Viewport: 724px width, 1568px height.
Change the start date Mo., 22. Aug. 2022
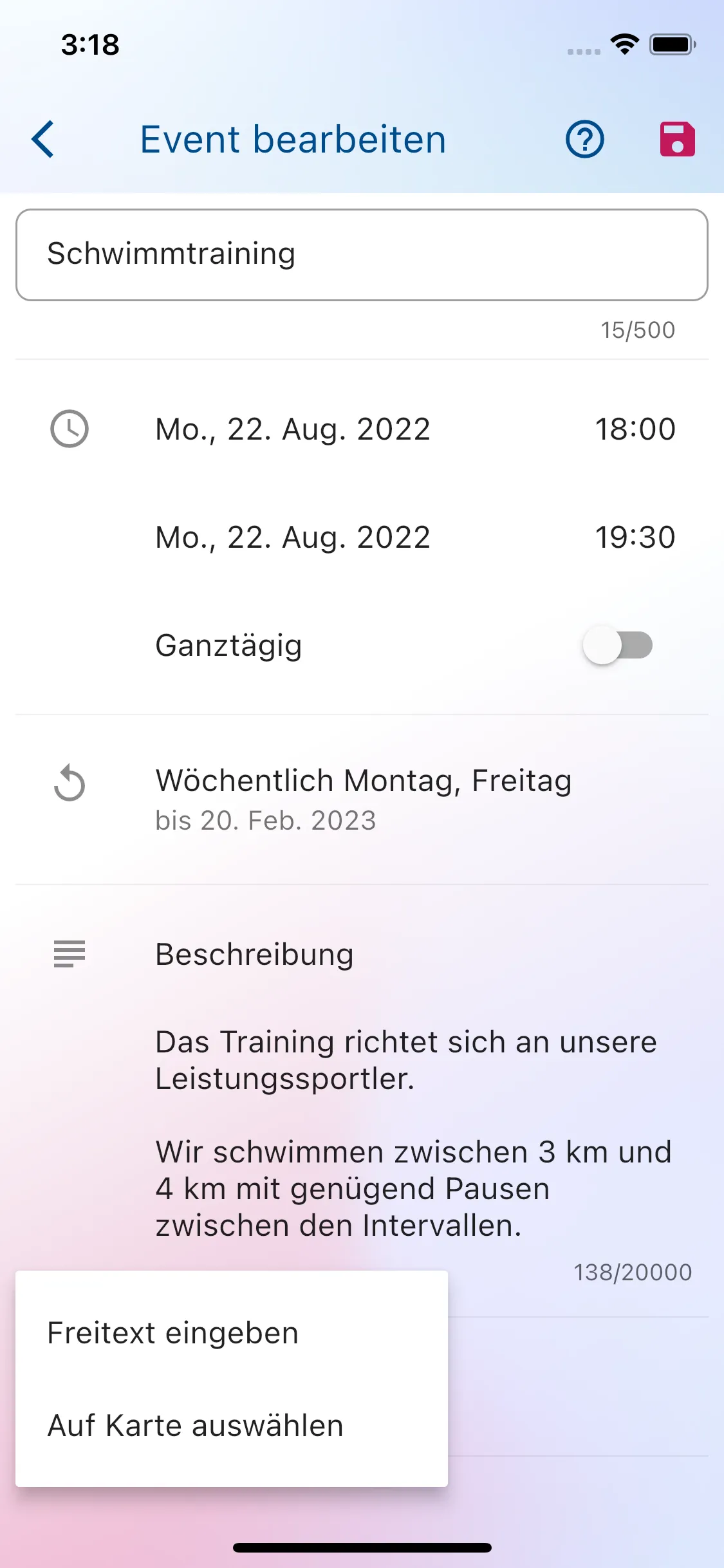(x=293, y=429)
